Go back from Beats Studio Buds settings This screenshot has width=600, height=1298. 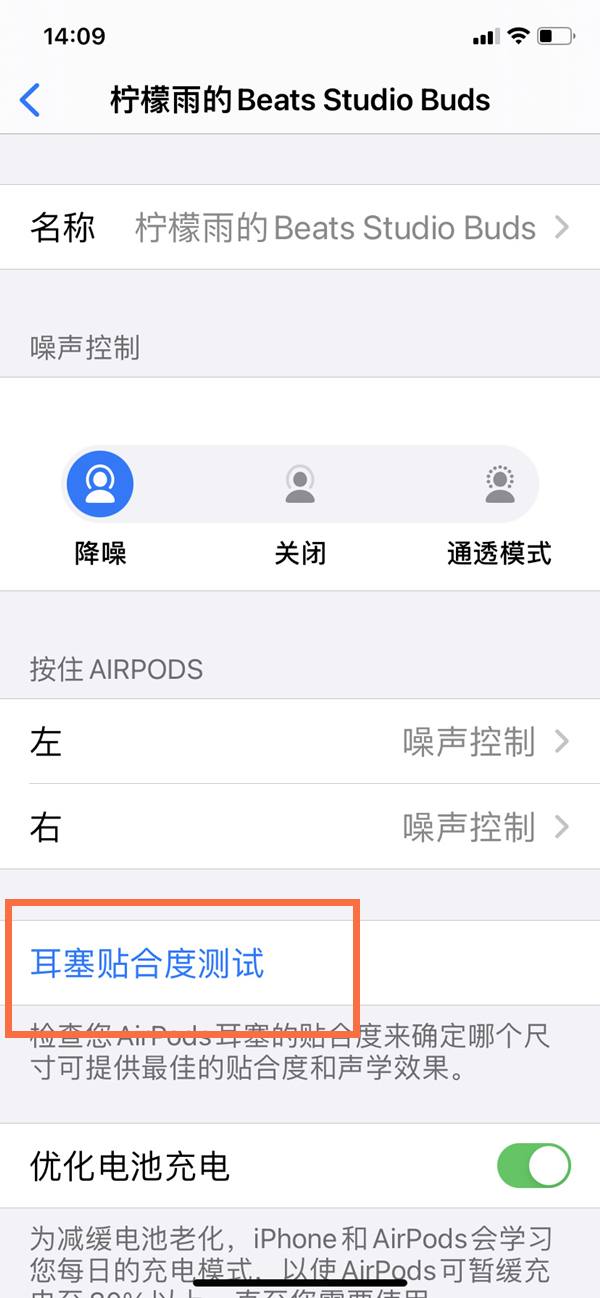(x=31, y=100)
